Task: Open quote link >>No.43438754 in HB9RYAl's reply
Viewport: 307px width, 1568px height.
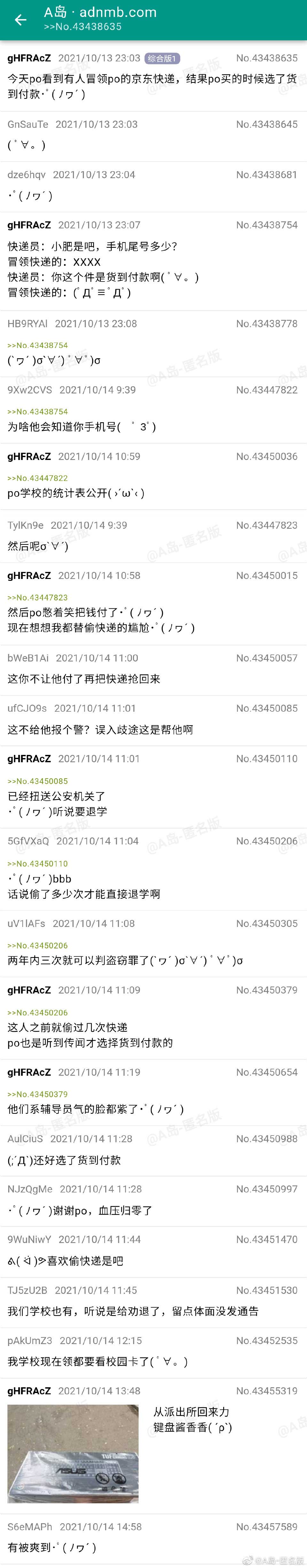Action: 38,345
